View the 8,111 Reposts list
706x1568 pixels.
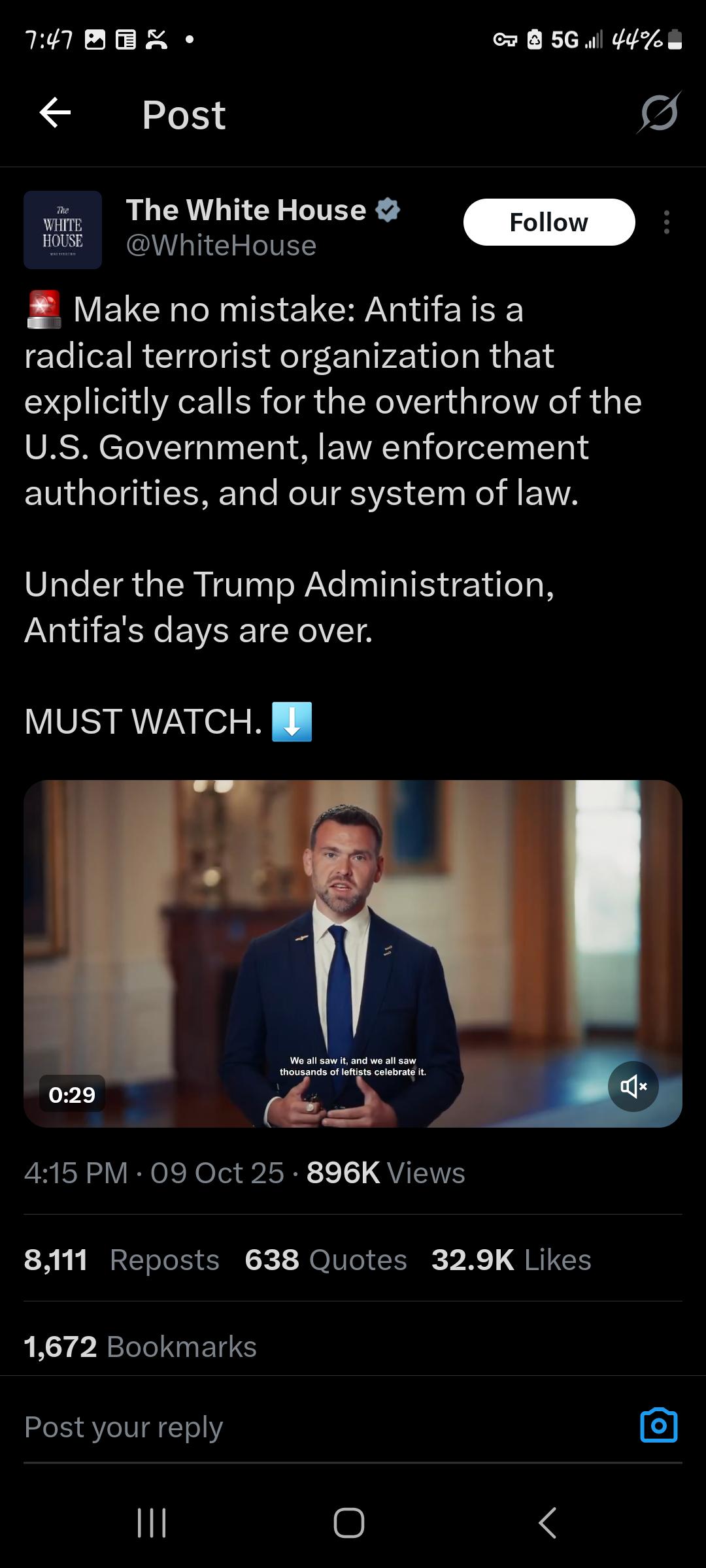pos(122,1260)
